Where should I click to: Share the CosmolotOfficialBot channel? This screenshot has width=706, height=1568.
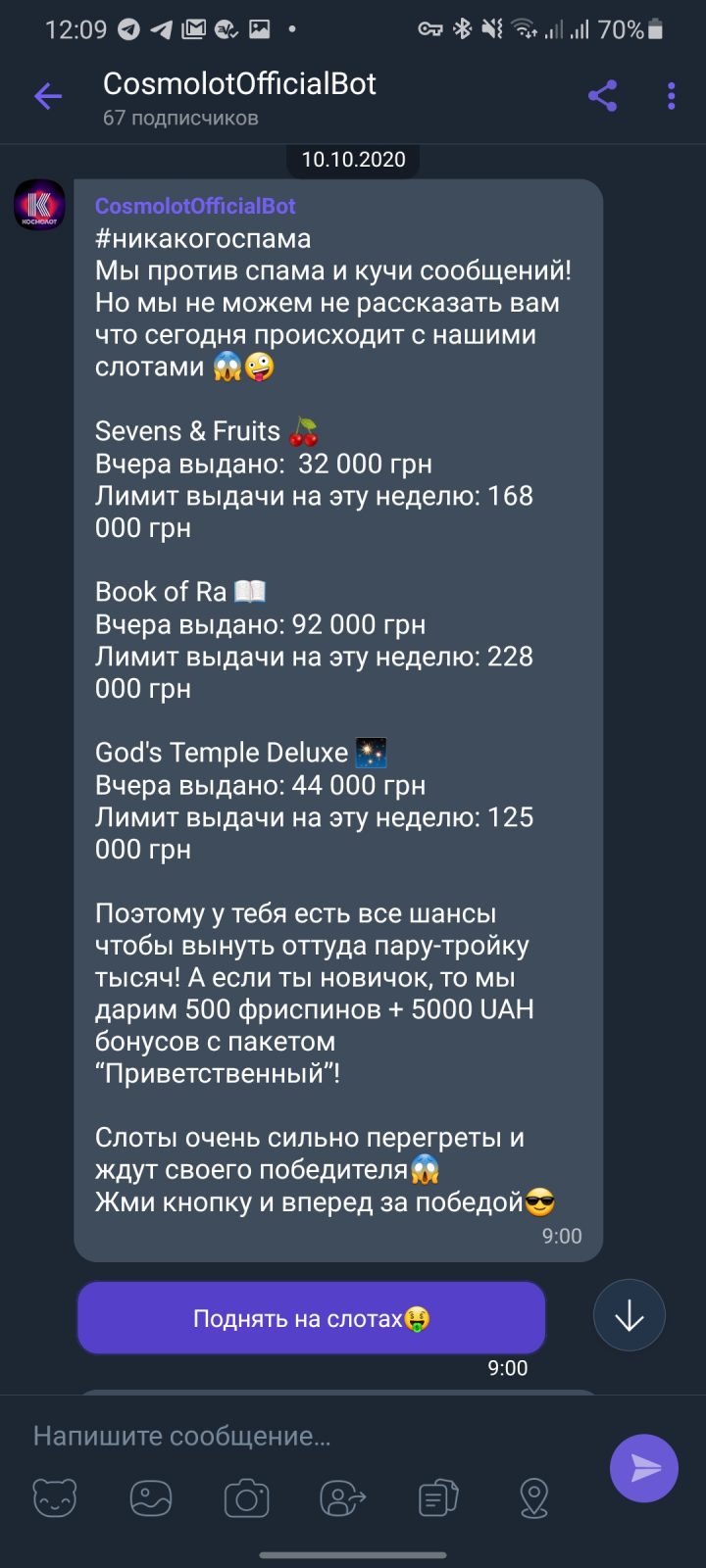coord(602,96)
